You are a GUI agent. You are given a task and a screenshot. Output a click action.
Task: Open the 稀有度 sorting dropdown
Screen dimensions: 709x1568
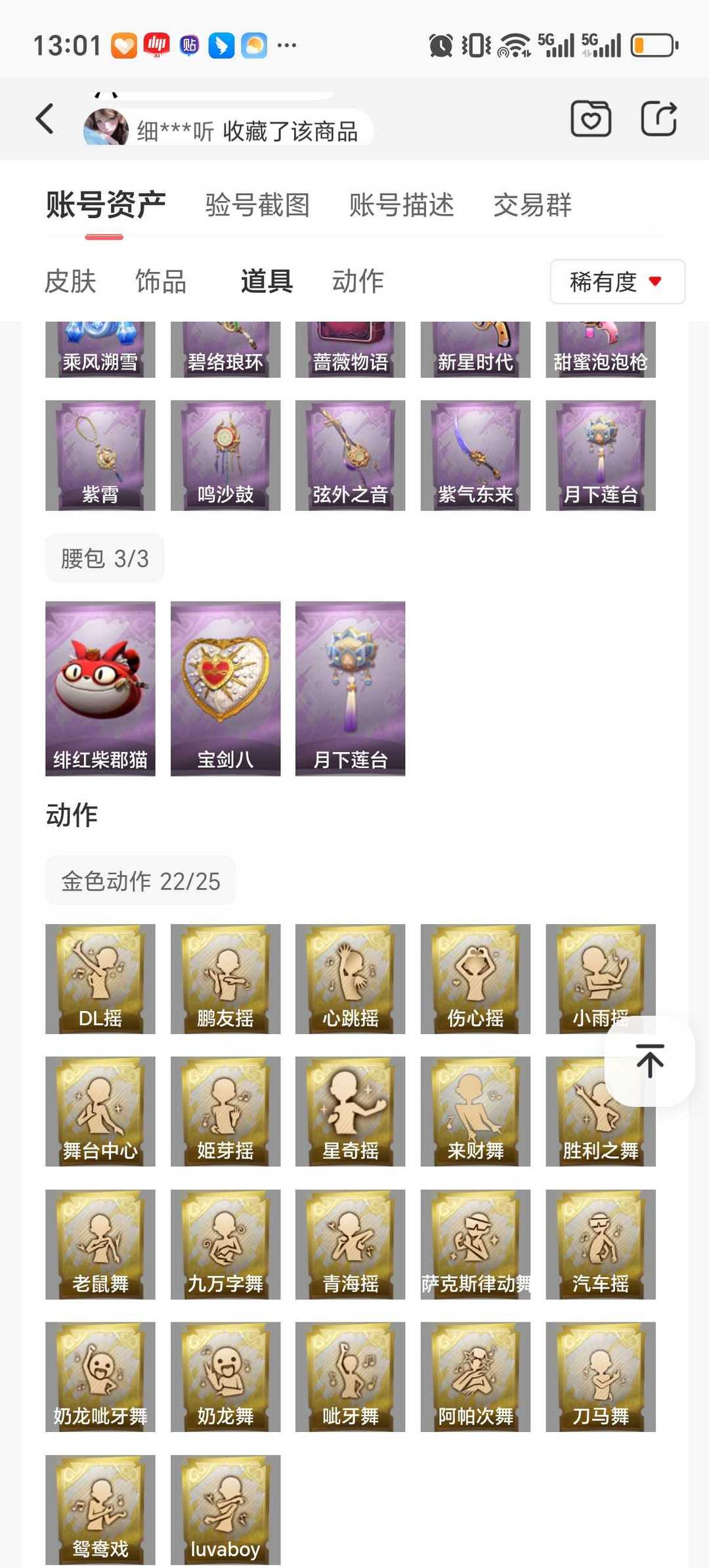click(616, 282)
